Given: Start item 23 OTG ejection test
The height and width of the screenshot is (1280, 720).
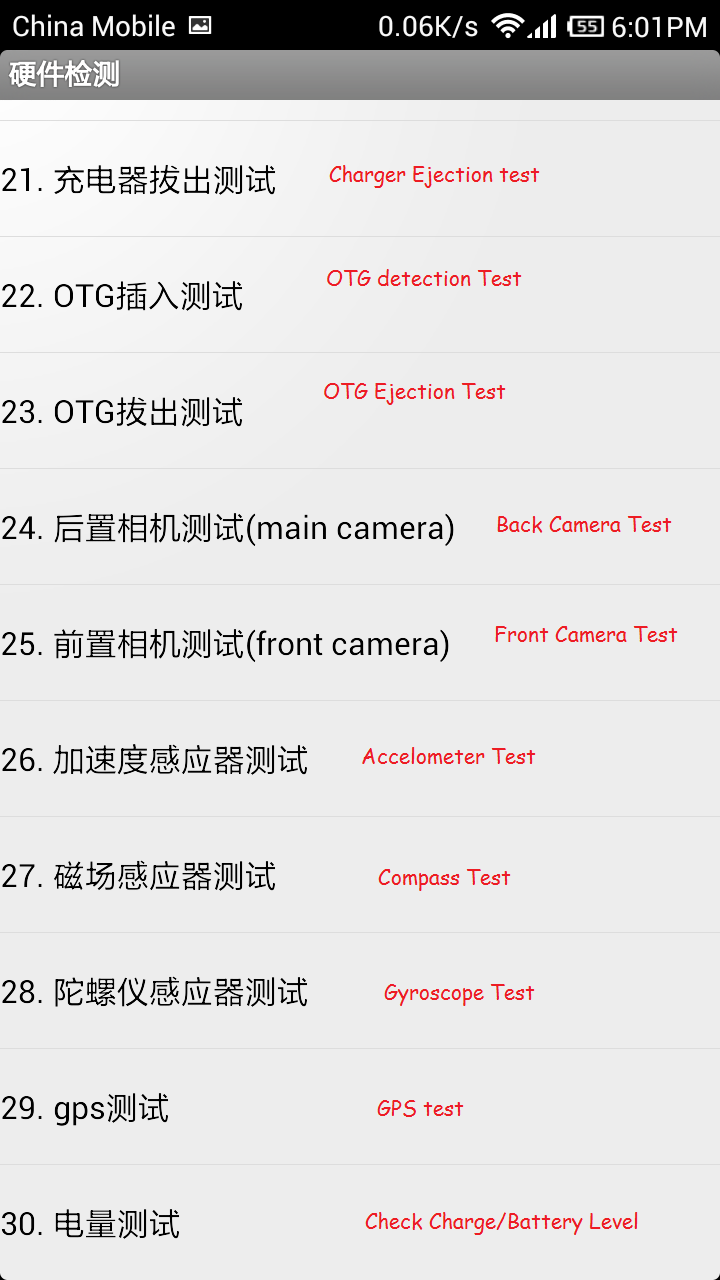Looking at the screenshot, I should (360, 411).
